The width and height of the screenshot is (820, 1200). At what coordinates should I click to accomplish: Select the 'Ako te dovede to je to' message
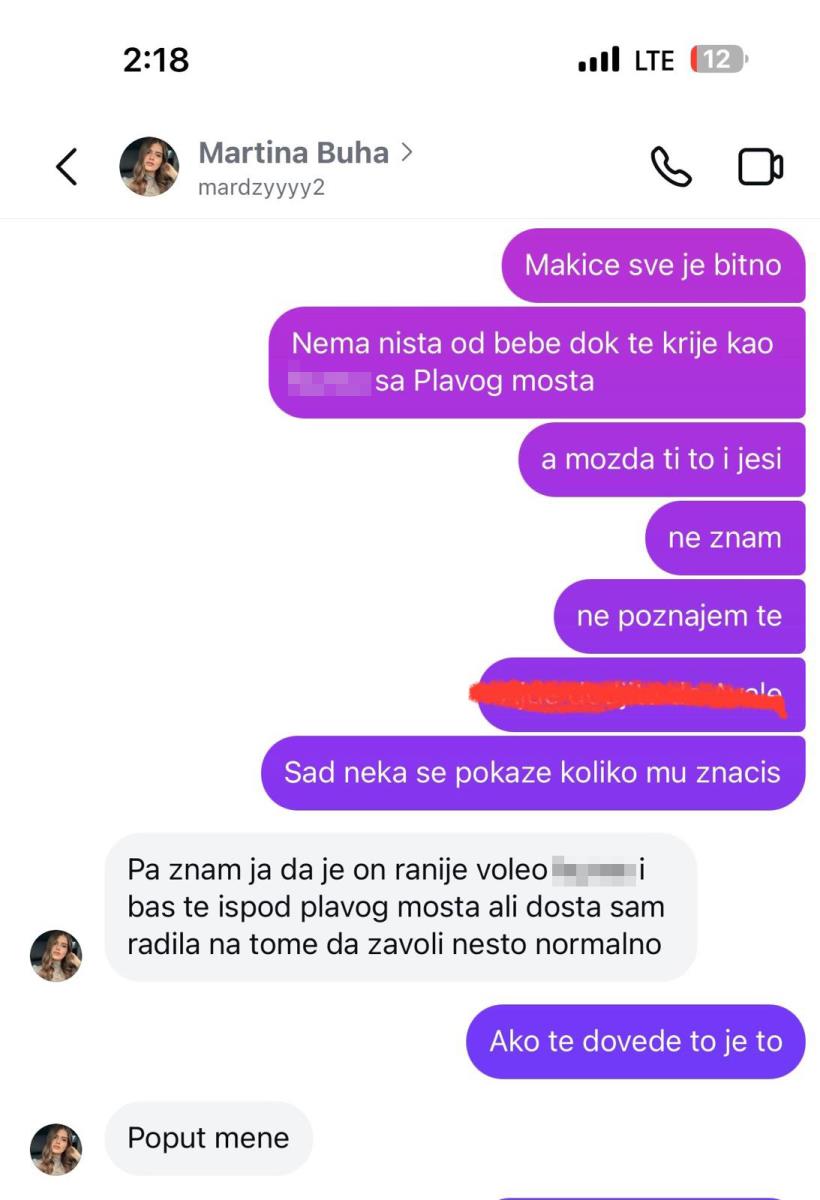(x=635, y=1041)
